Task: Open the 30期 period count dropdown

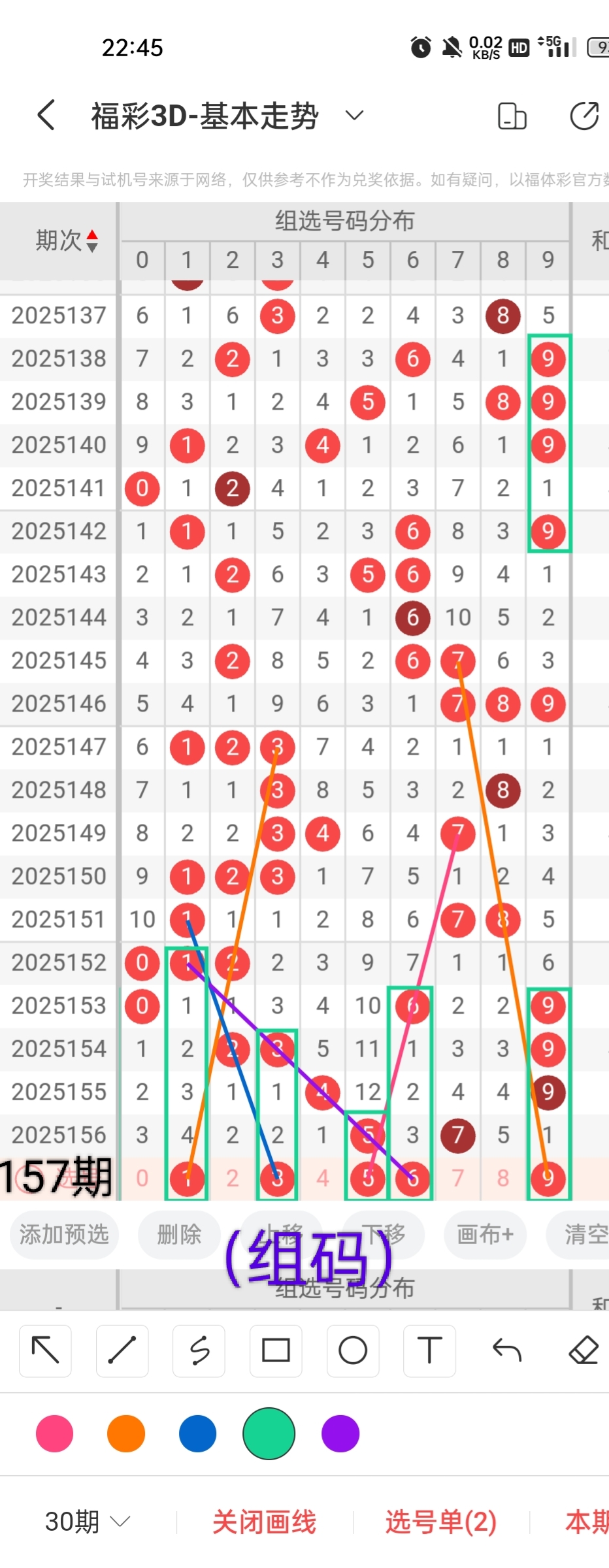Action: click(x=88, y=1522)
